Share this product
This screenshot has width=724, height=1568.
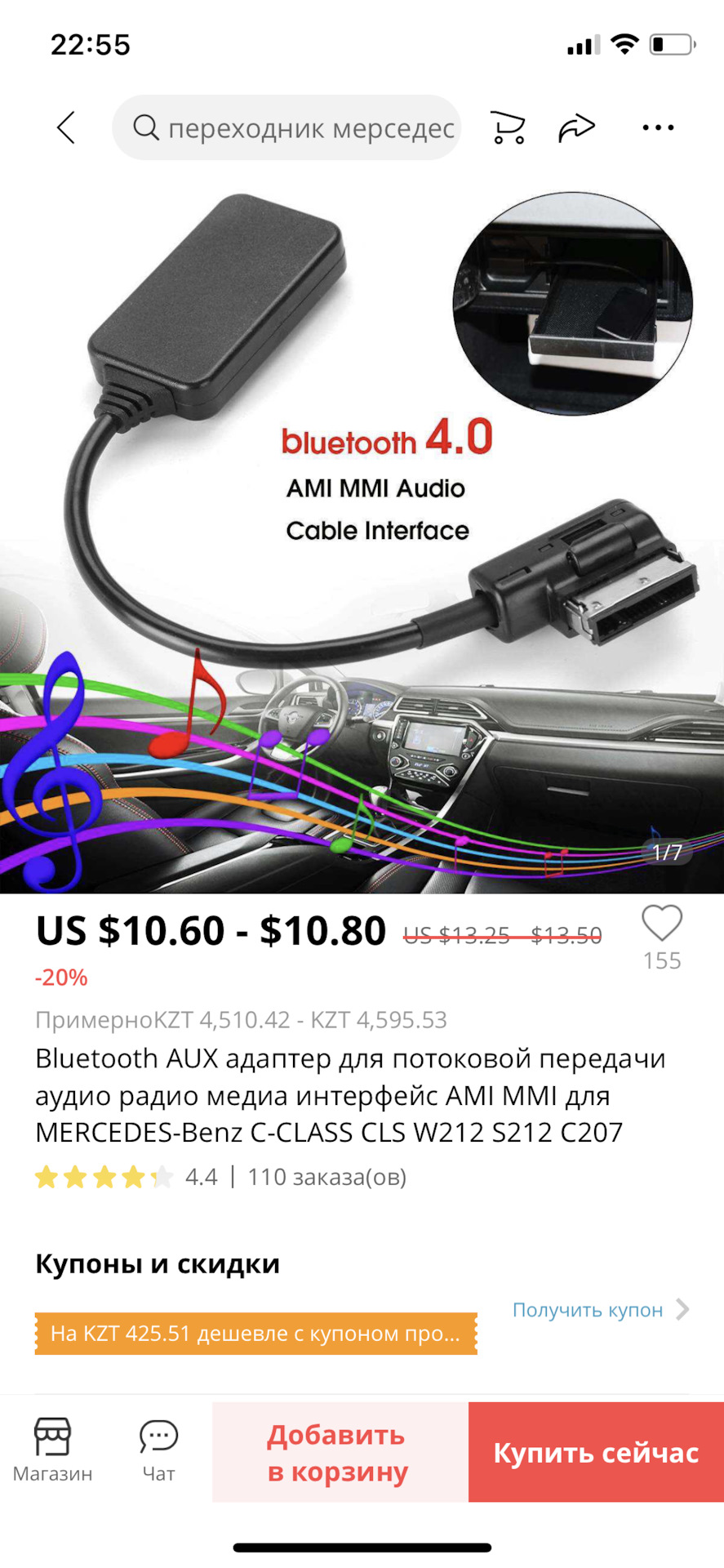pos(577,128)
